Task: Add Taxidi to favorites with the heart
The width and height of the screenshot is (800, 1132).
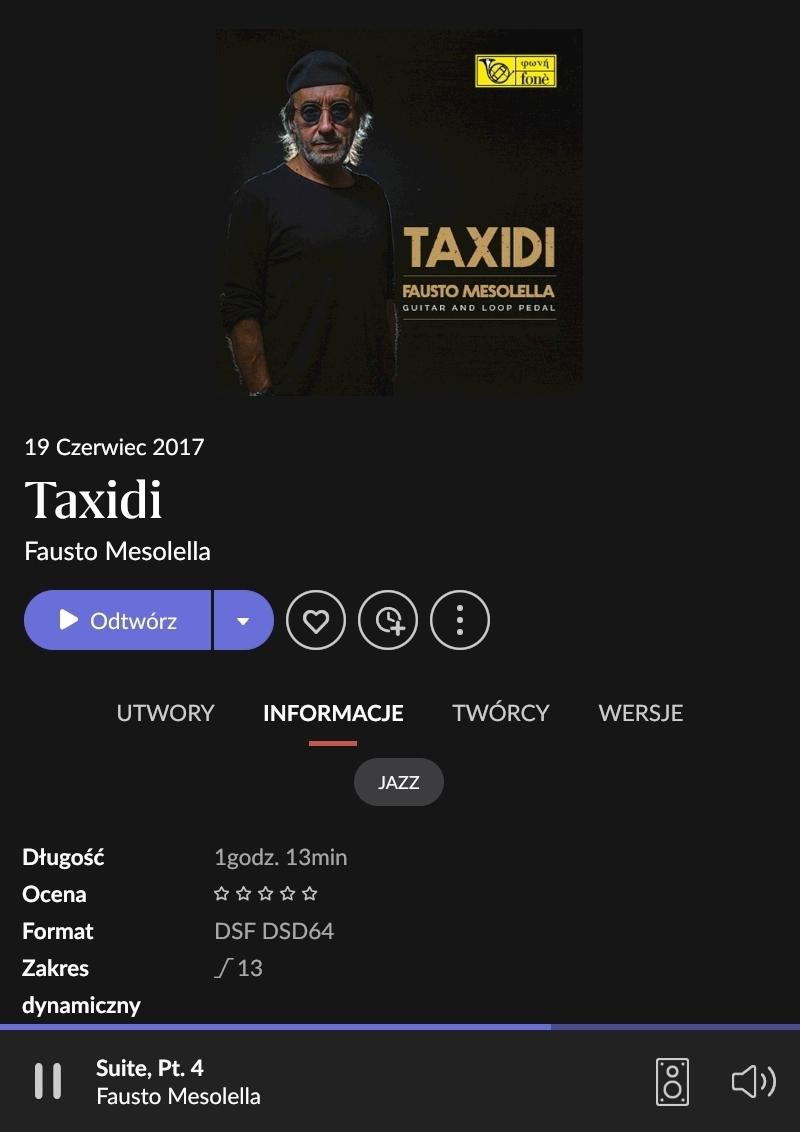Action: pyautogui.click(x=316, y=620)
